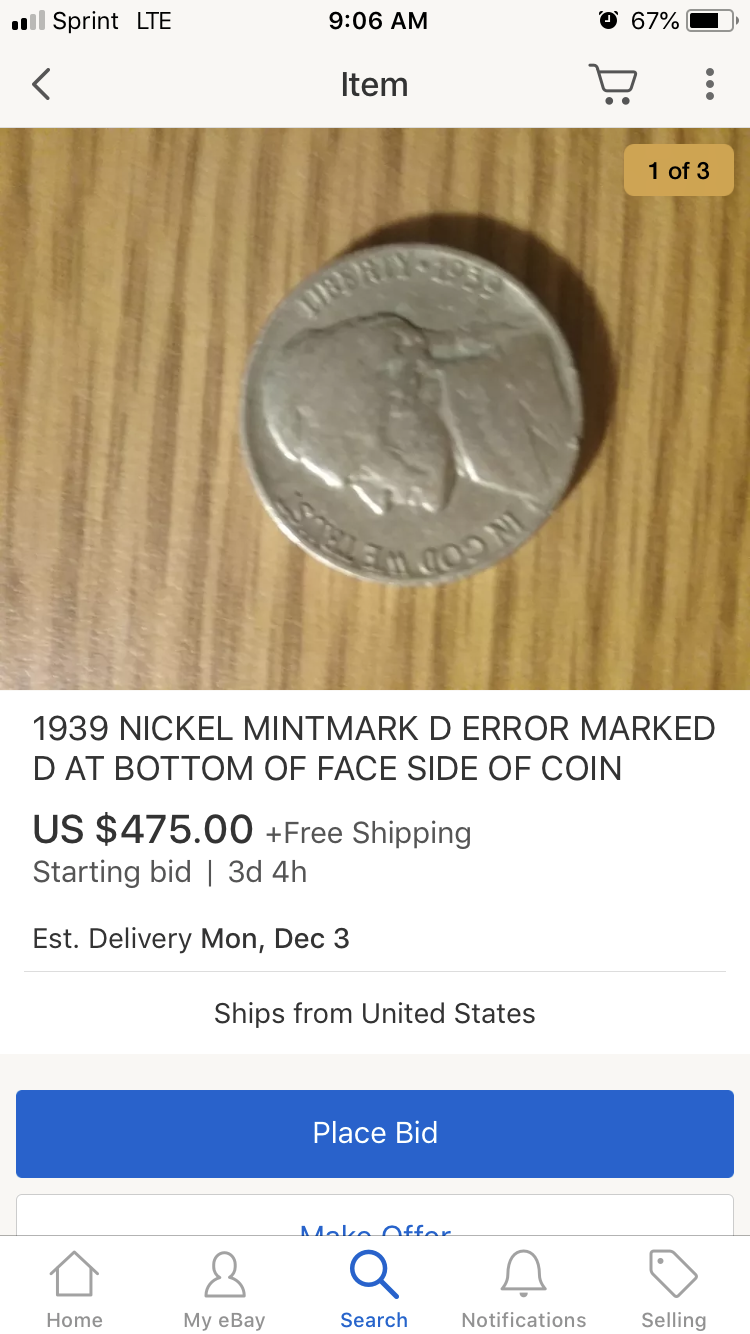Open the overflow menu
Viewport: 750px width, 1334px height.
[709, 84]
